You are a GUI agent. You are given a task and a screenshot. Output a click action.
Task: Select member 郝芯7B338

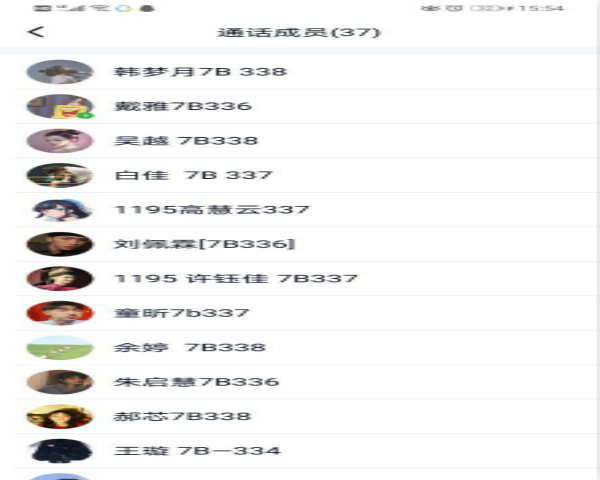point(183,416)
